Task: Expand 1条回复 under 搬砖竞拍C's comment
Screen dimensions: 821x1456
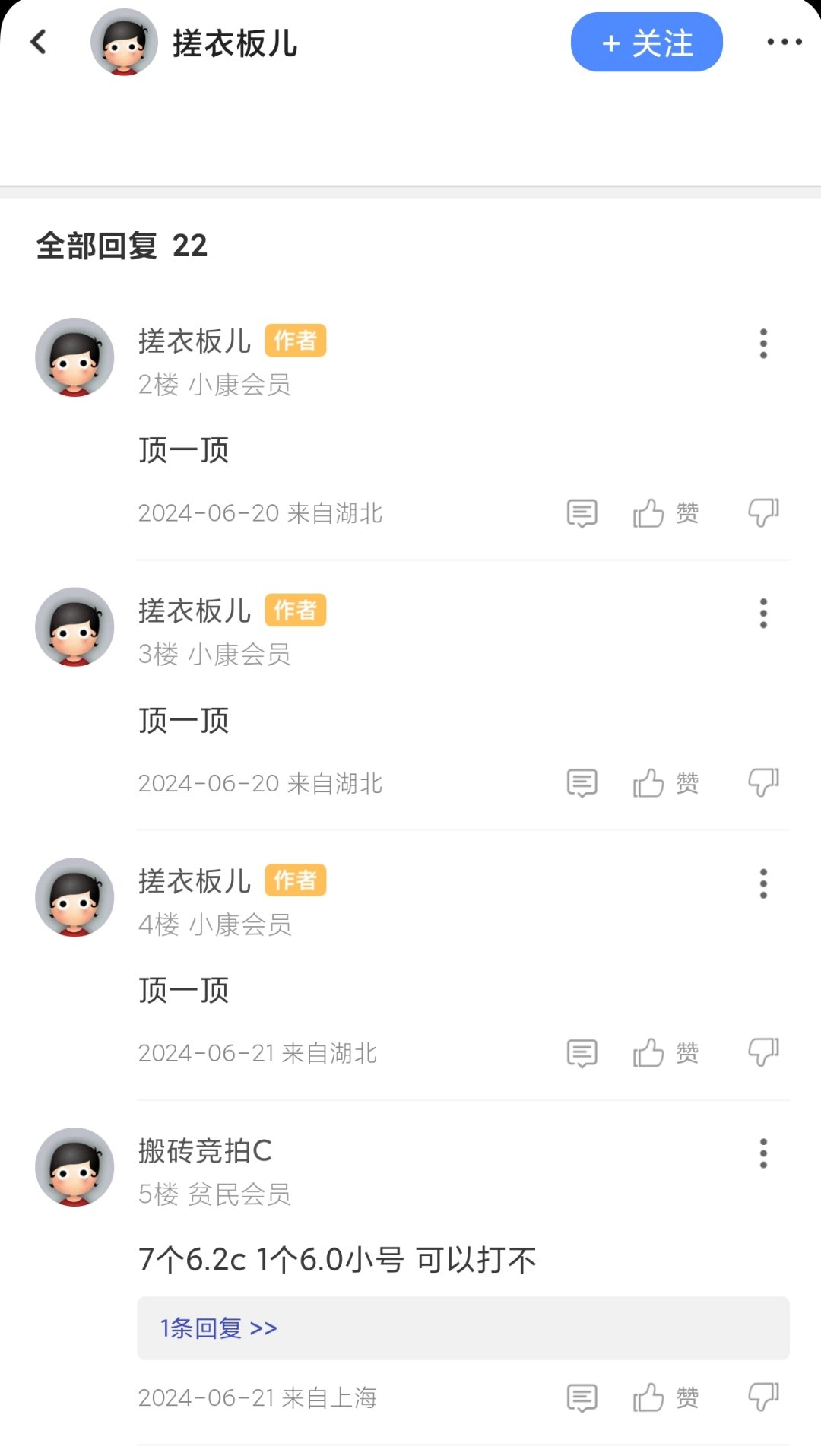Action: [463, 1328]
